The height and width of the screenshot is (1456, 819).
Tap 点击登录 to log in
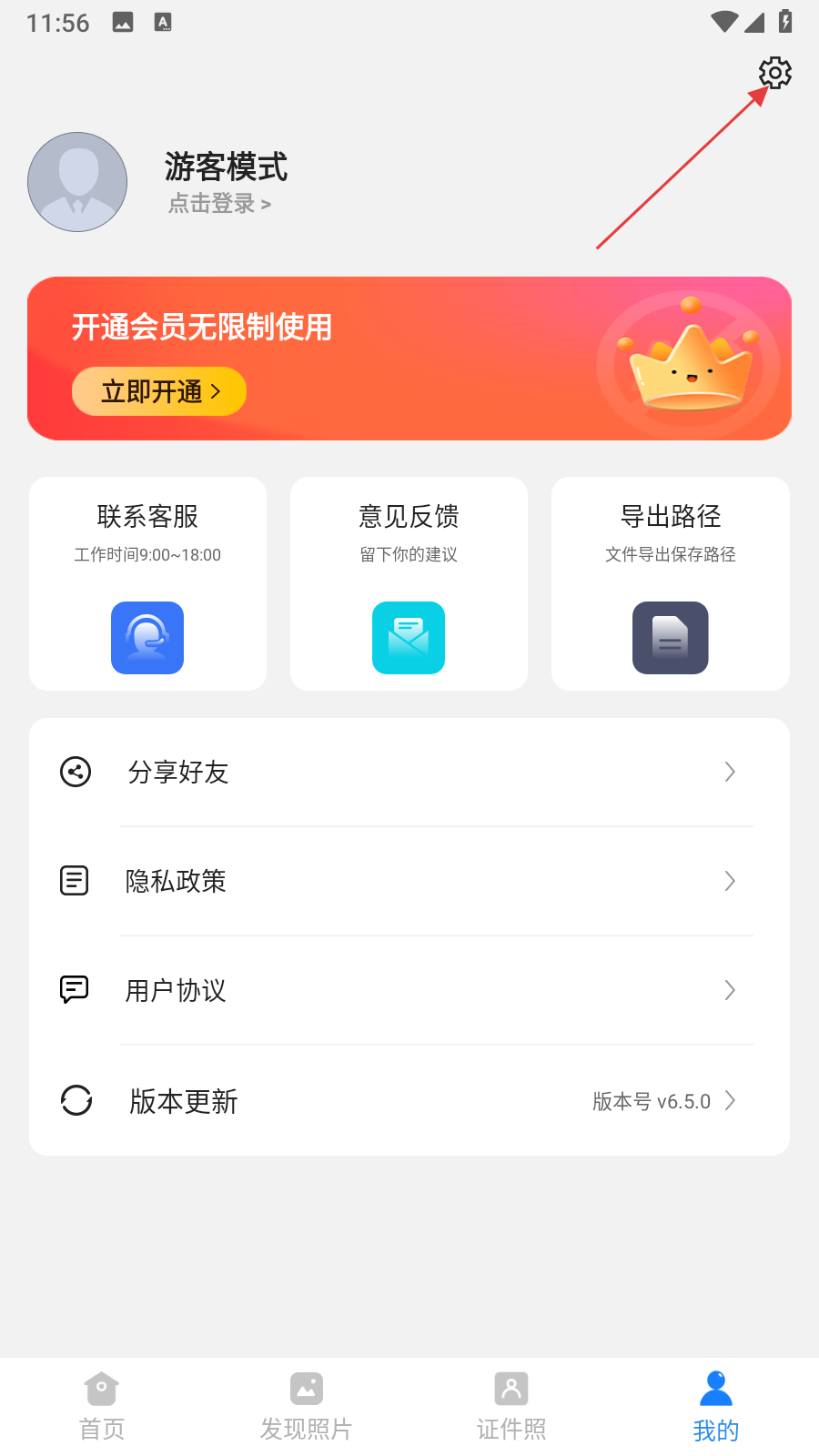[x=219, y=204]
